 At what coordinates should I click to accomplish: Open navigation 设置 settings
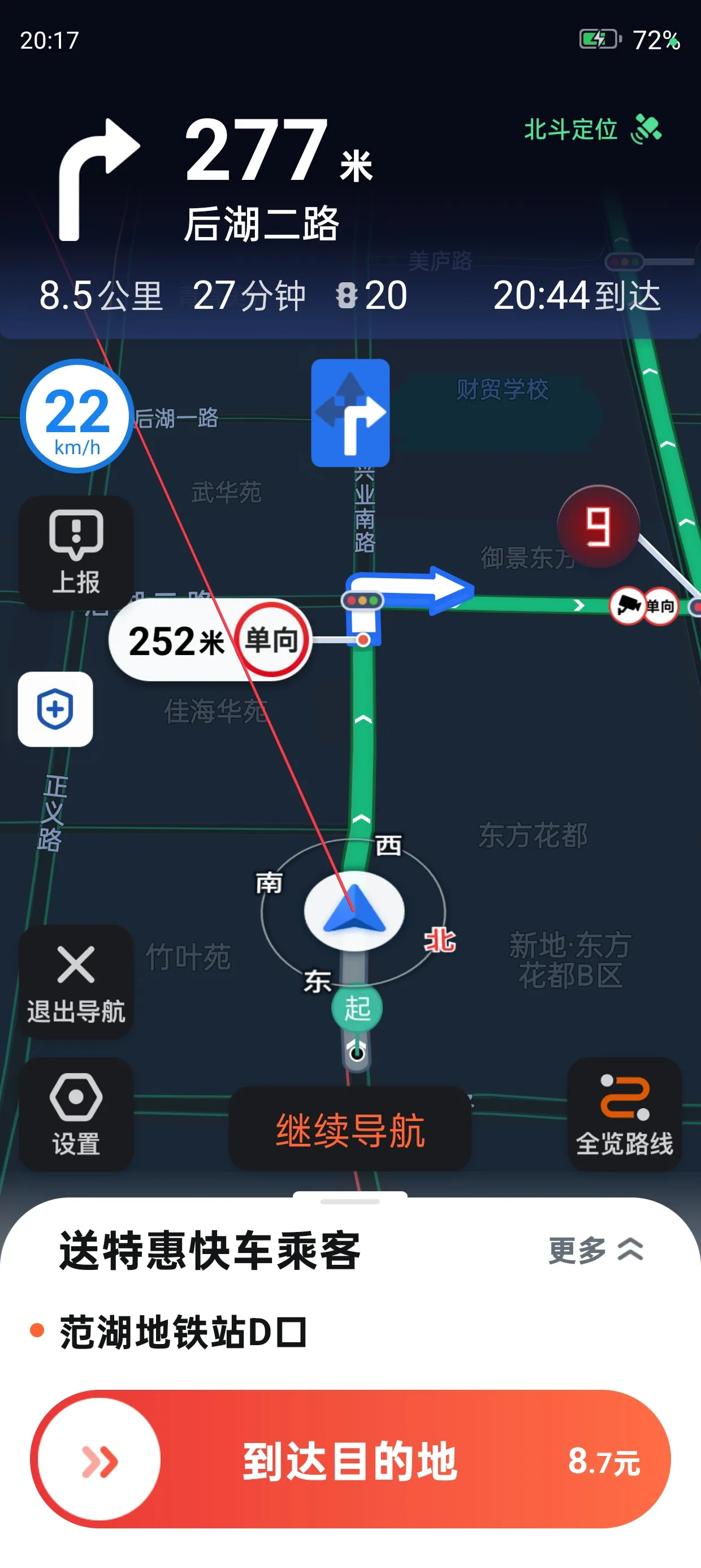[76, 1114]
